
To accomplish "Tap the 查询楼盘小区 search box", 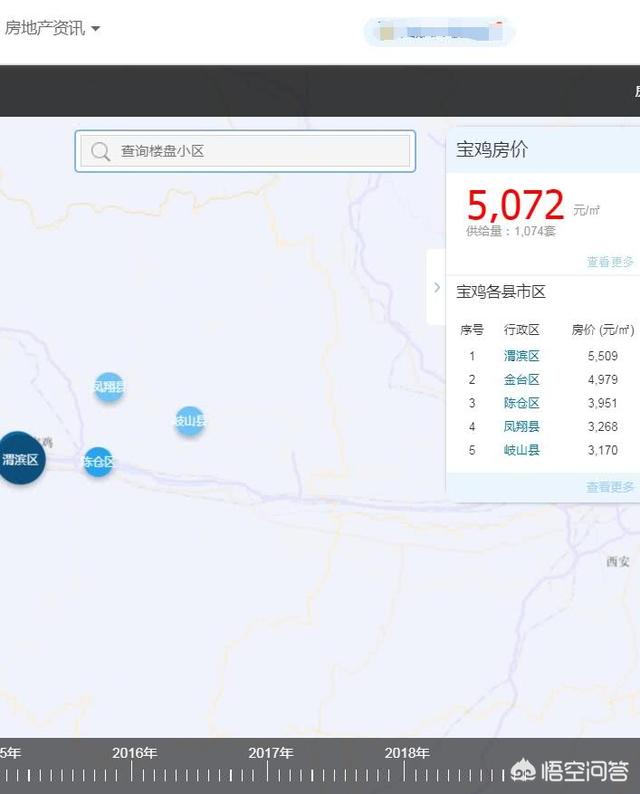I will point(245,151).
